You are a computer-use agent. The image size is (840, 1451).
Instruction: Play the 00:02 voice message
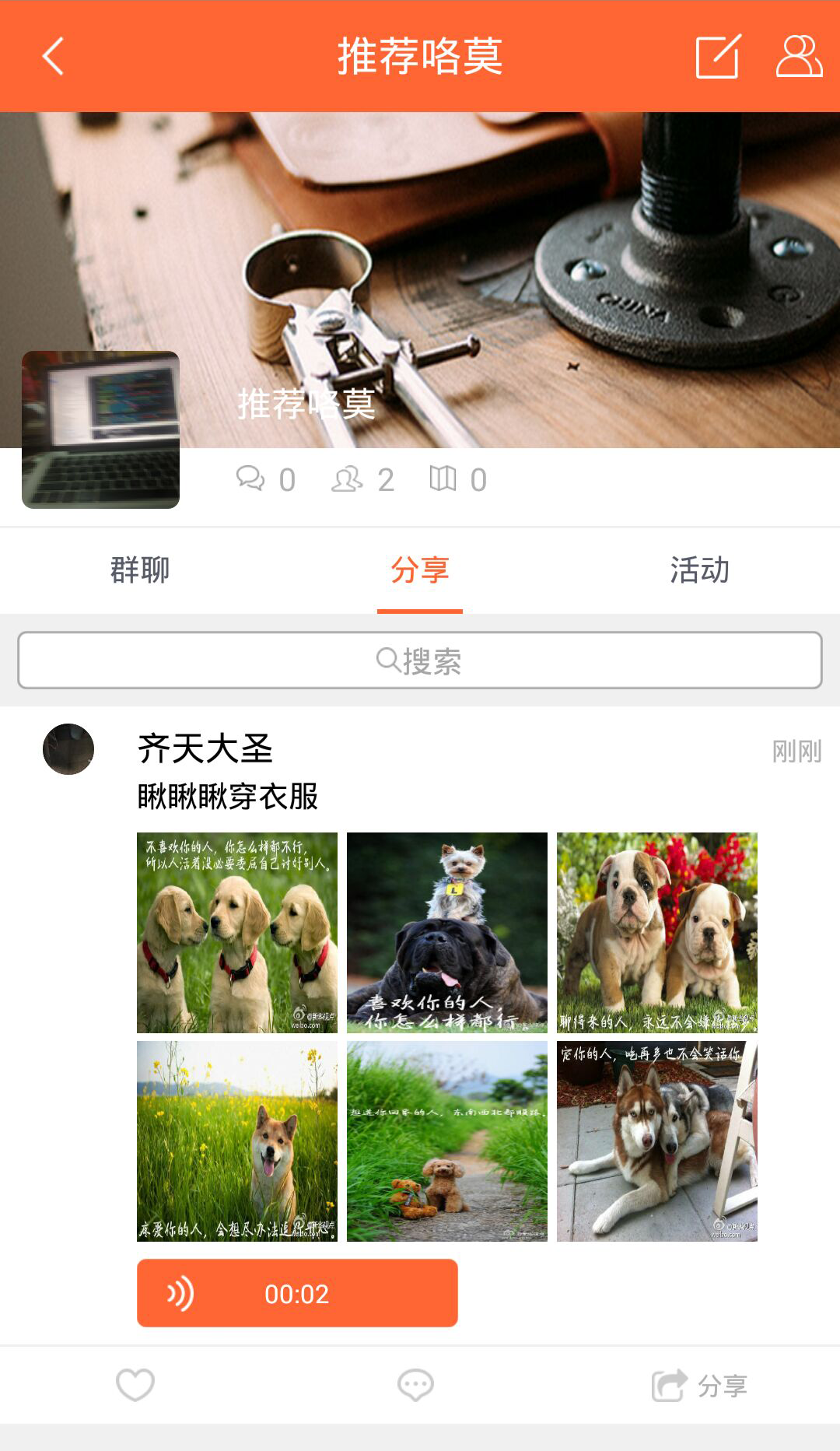tap(297, 1293)
